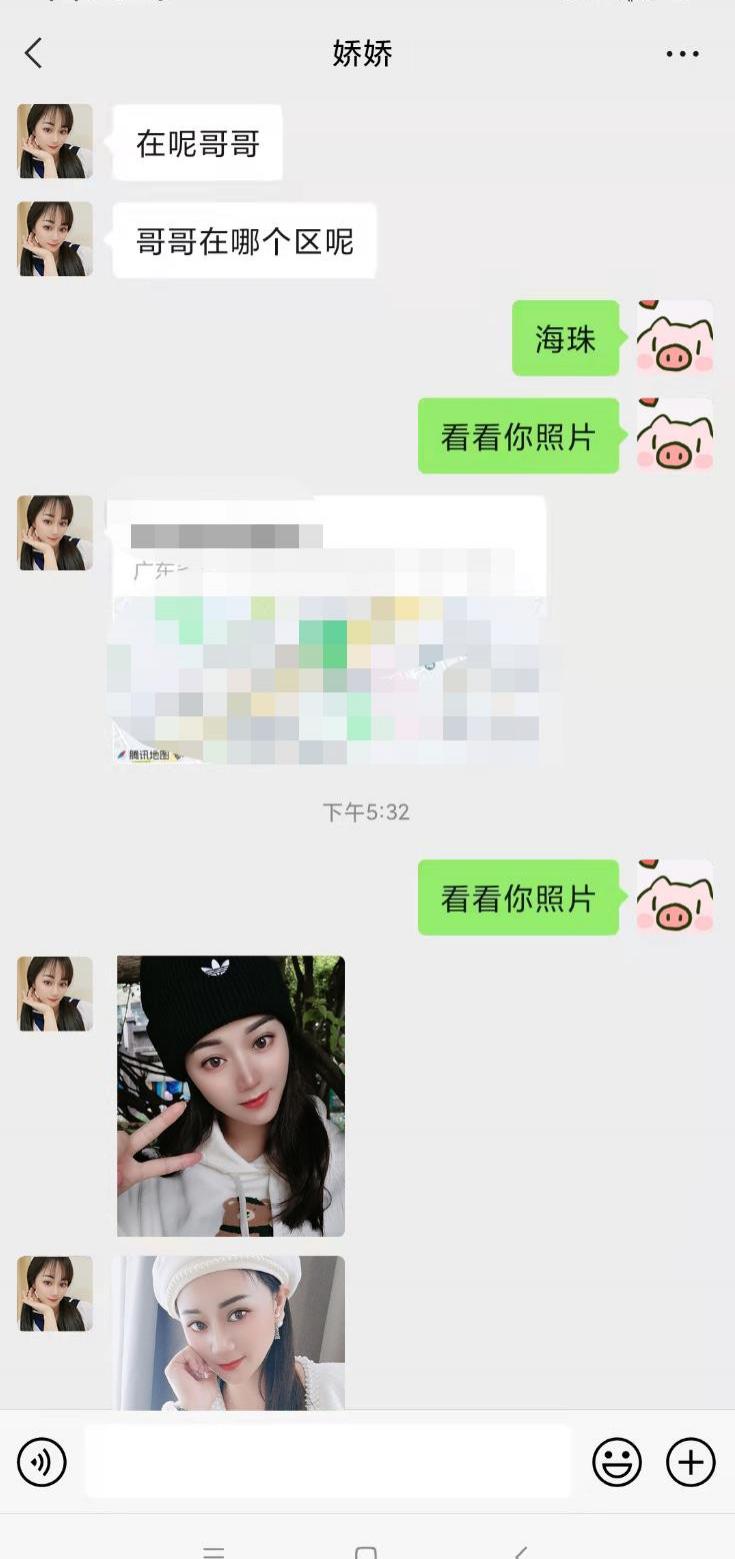Tap the text input field
Viewport: 735px width, 1559px height.
point(330,1462)
